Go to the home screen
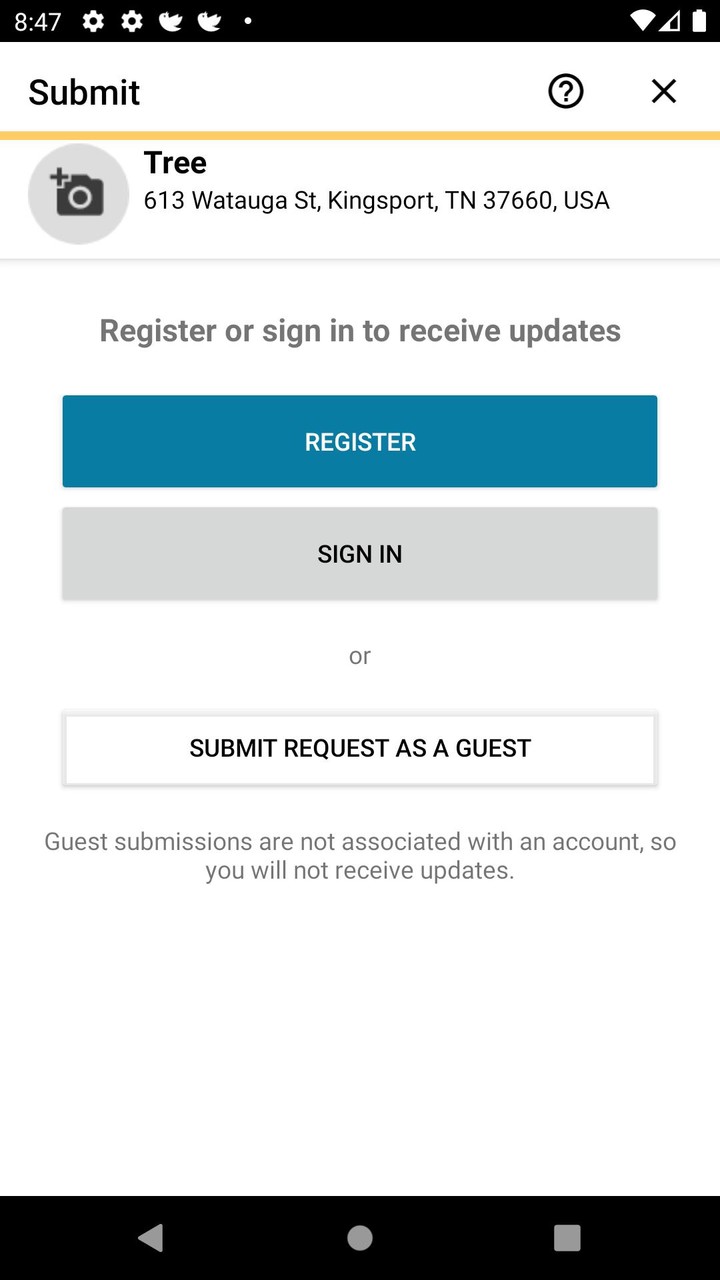720x1280 pixels. tap(360, 1238)
